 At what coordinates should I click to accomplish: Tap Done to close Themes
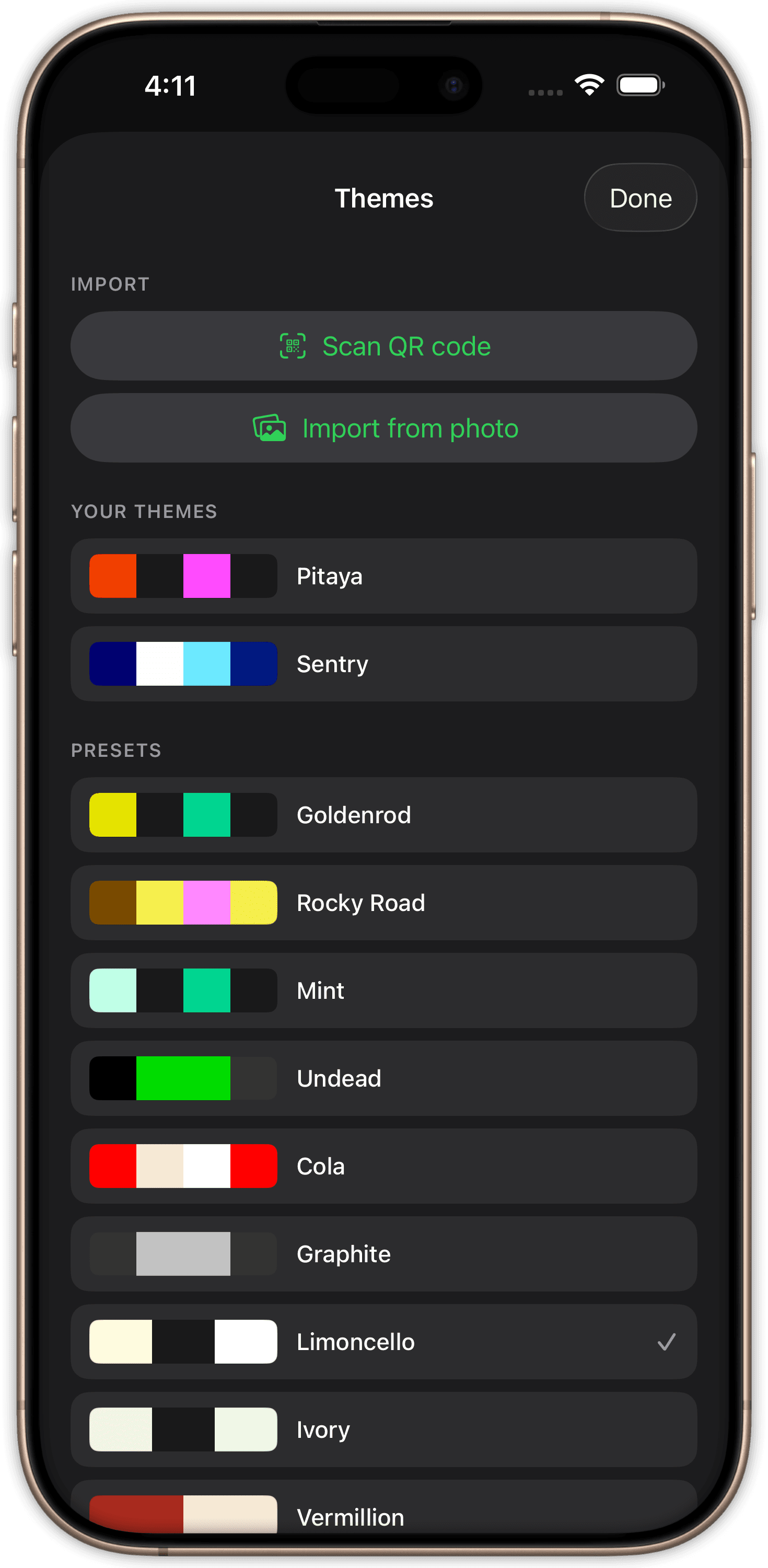(640, 198)
